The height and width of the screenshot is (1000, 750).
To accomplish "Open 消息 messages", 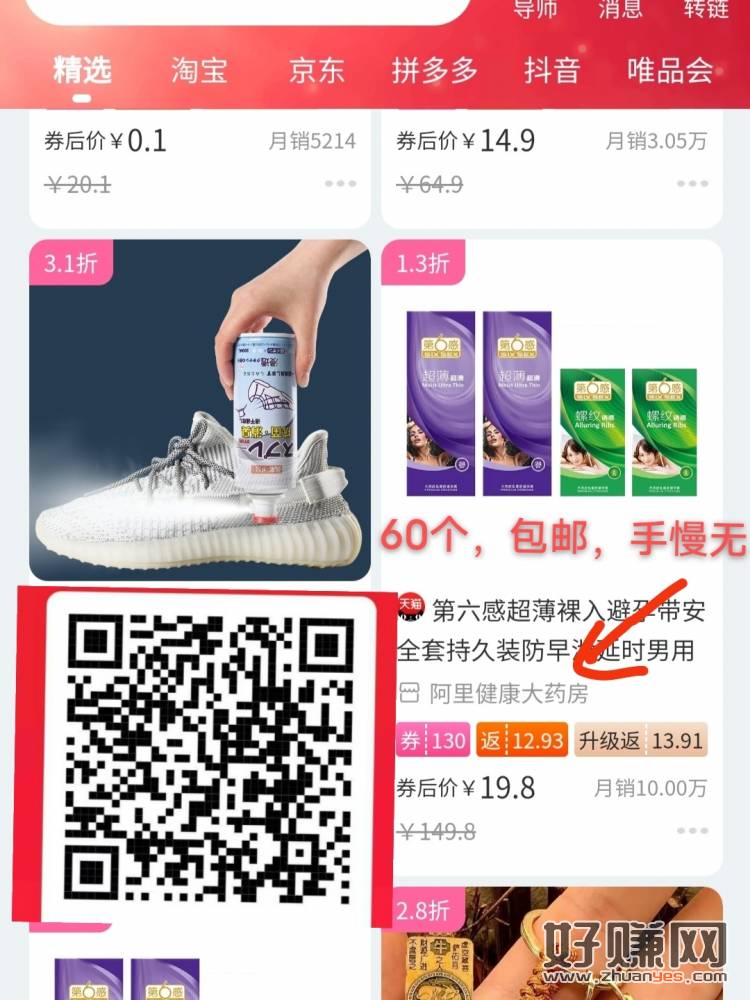I will point(620,8).
